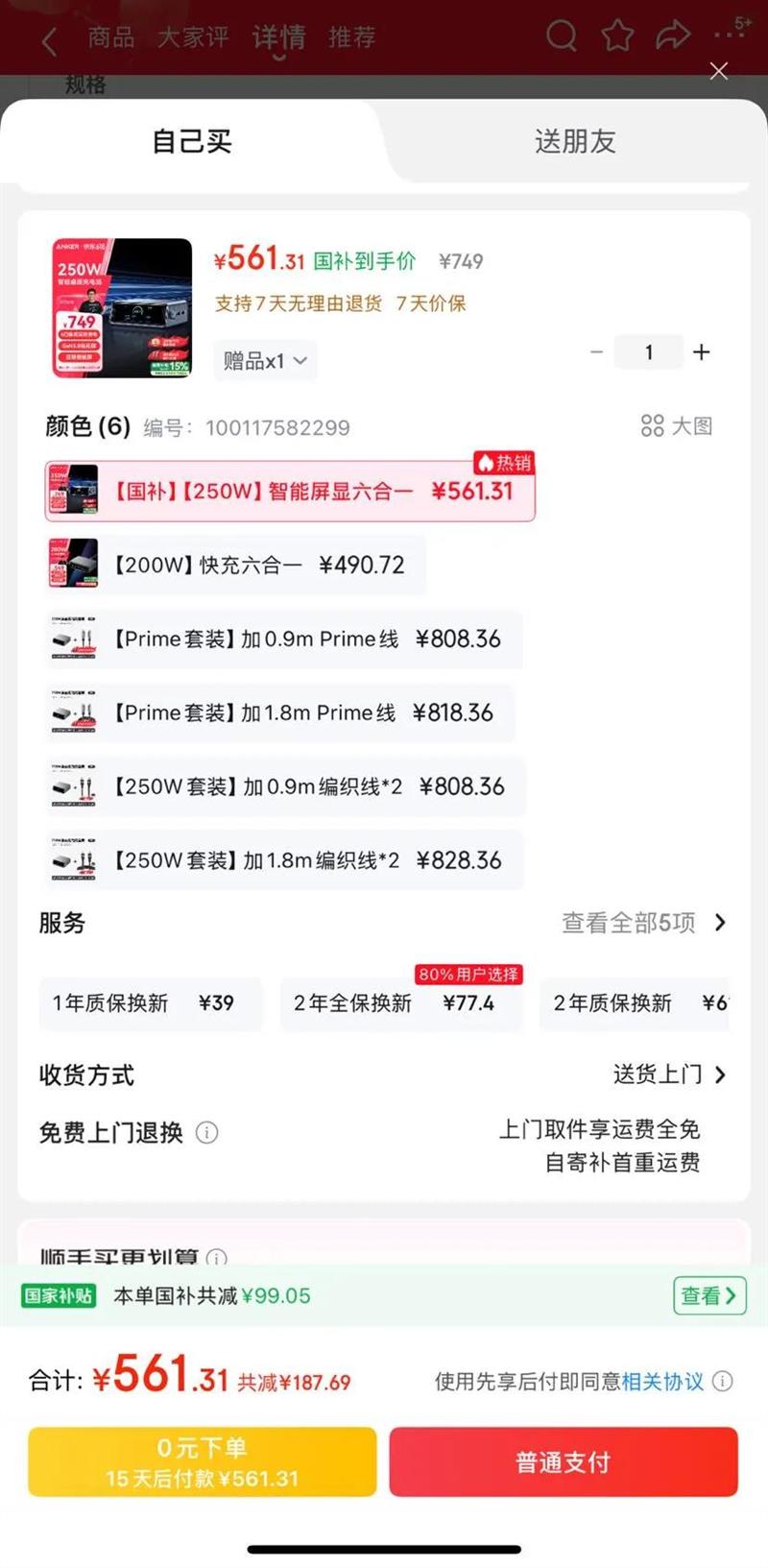View all 5 services via 查看全部5项
Viewport: 768px width, 1568px height.
(x=643, y=923)
